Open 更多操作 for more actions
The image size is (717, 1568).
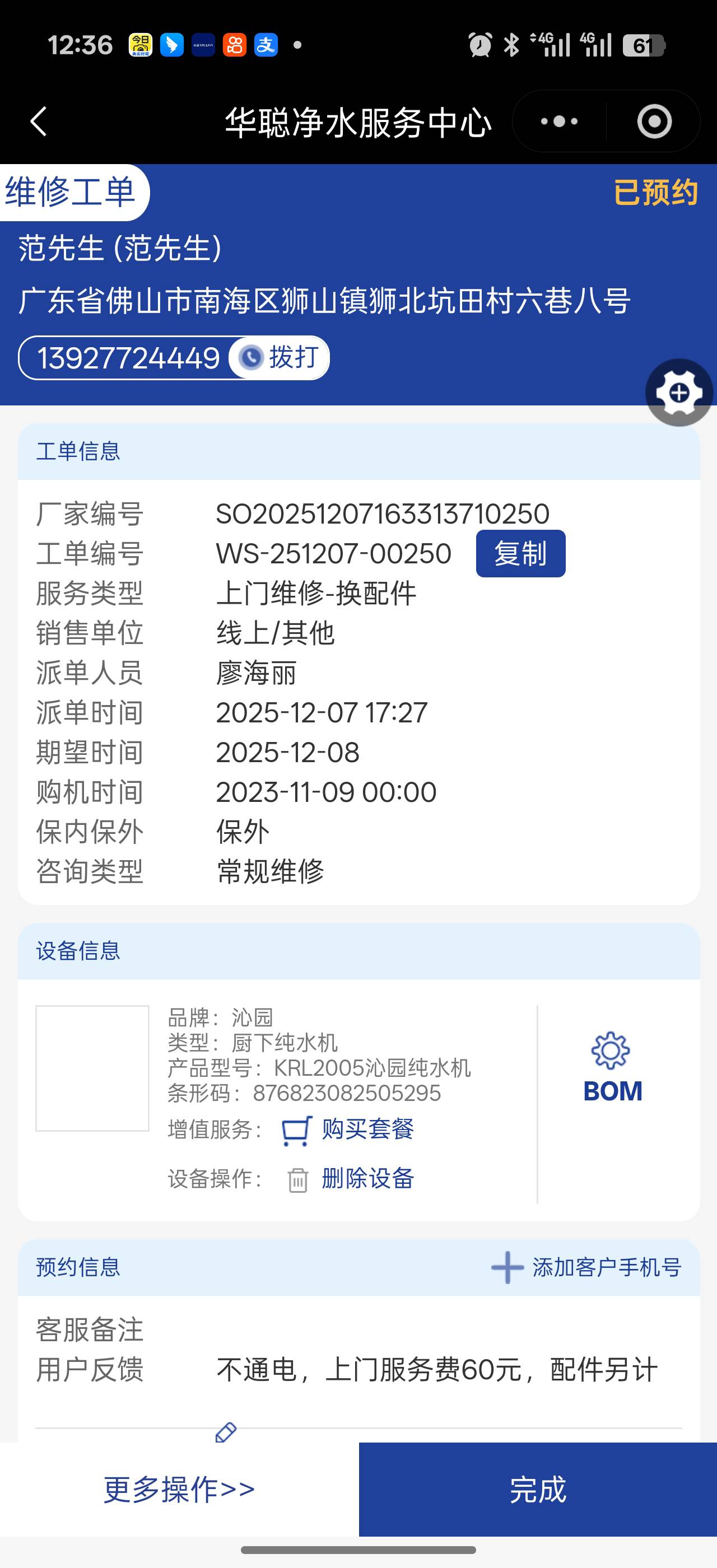[x=179, y=1490]
